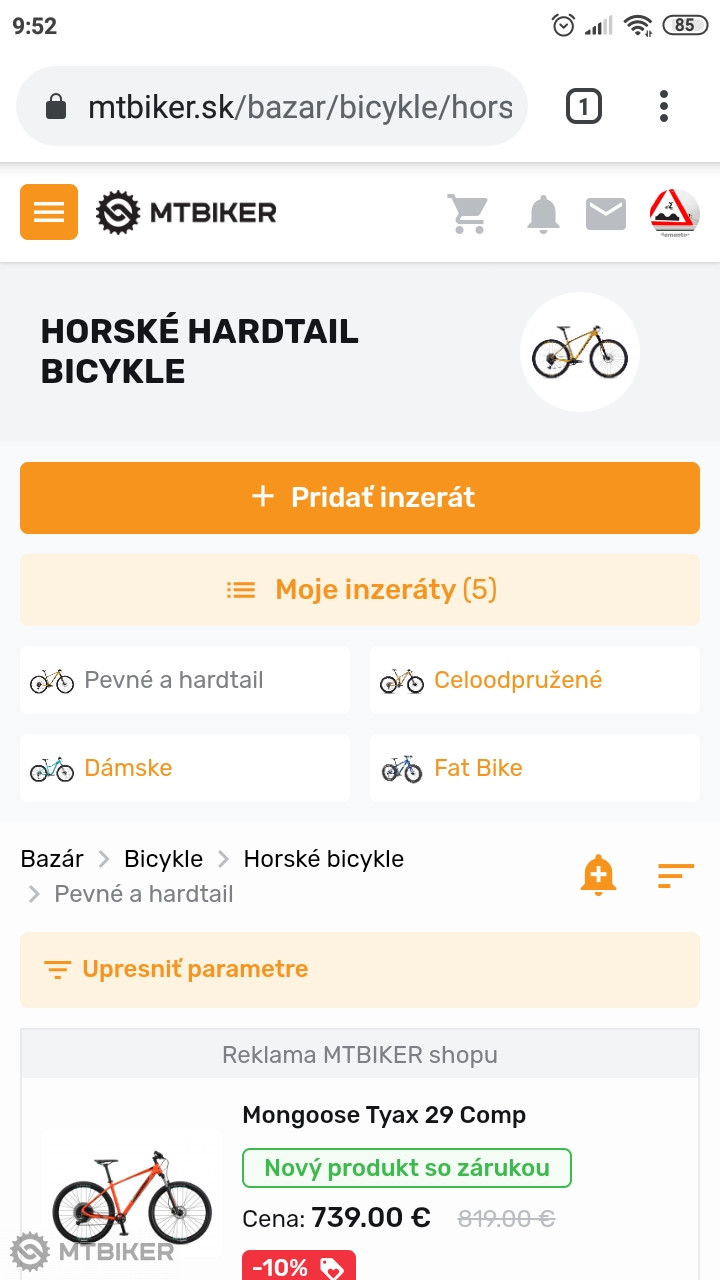Select the Fat Bike category

tap(535, 768)
